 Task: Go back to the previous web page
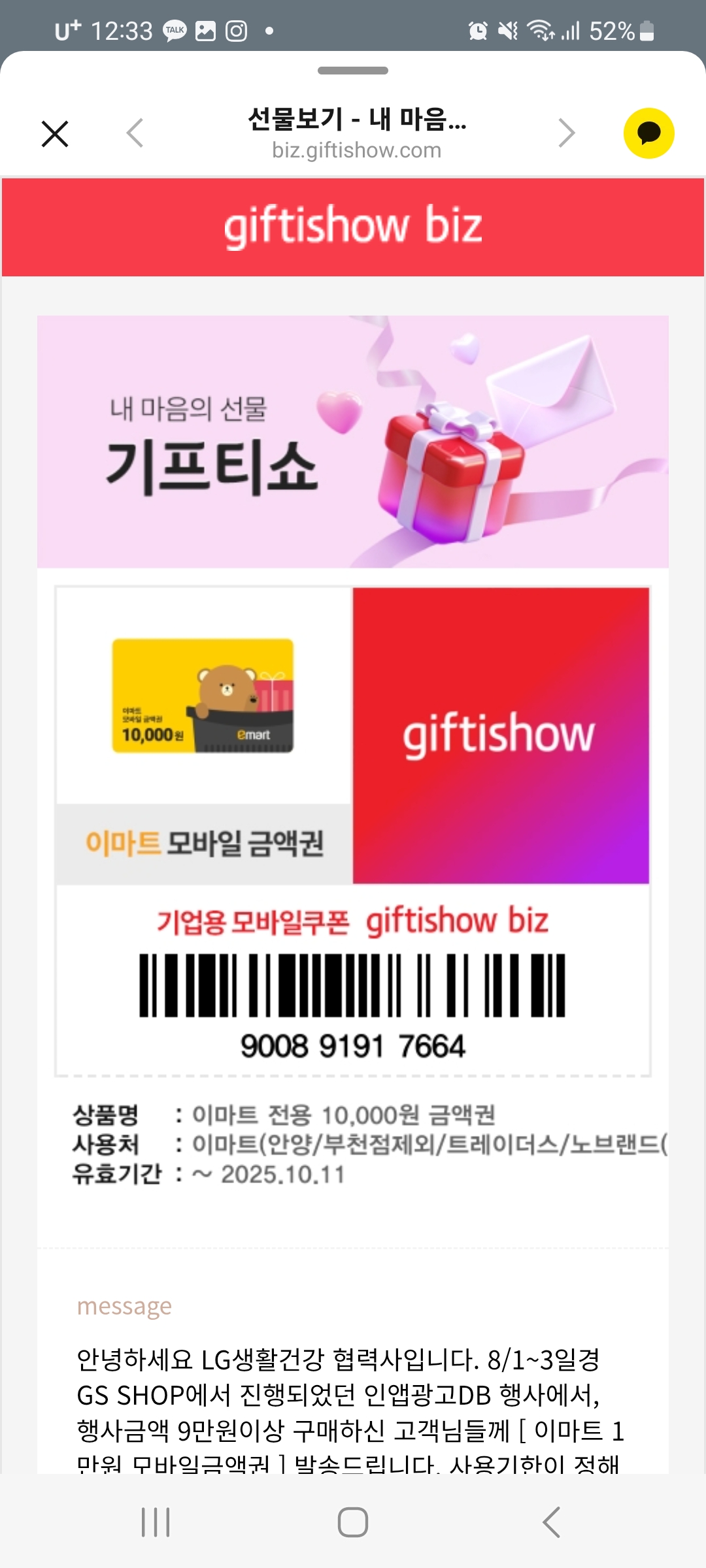tap(135, 133)
